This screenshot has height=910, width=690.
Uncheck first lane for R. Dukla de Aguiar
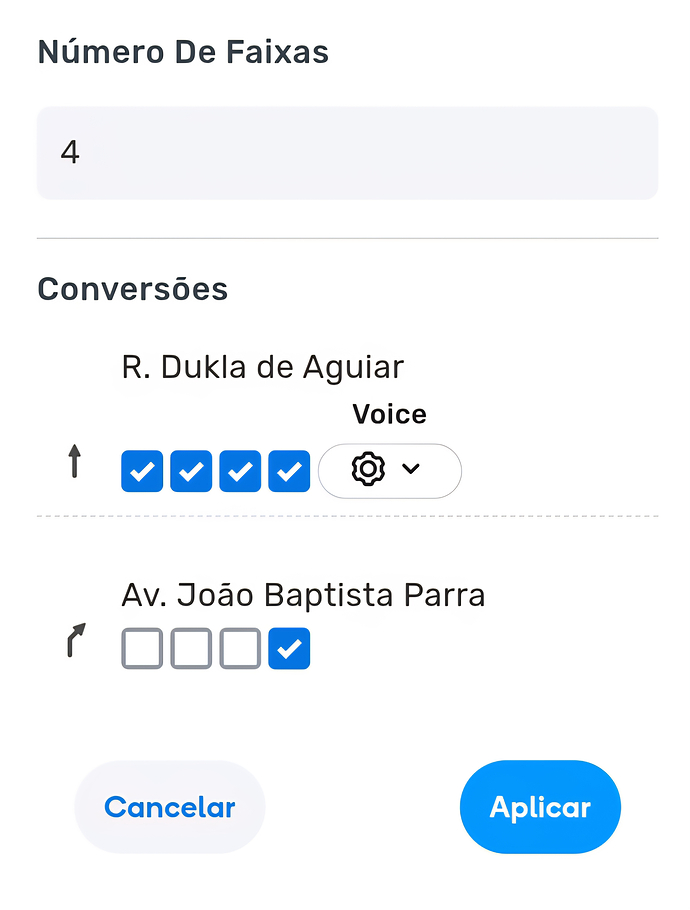(142, 471)
